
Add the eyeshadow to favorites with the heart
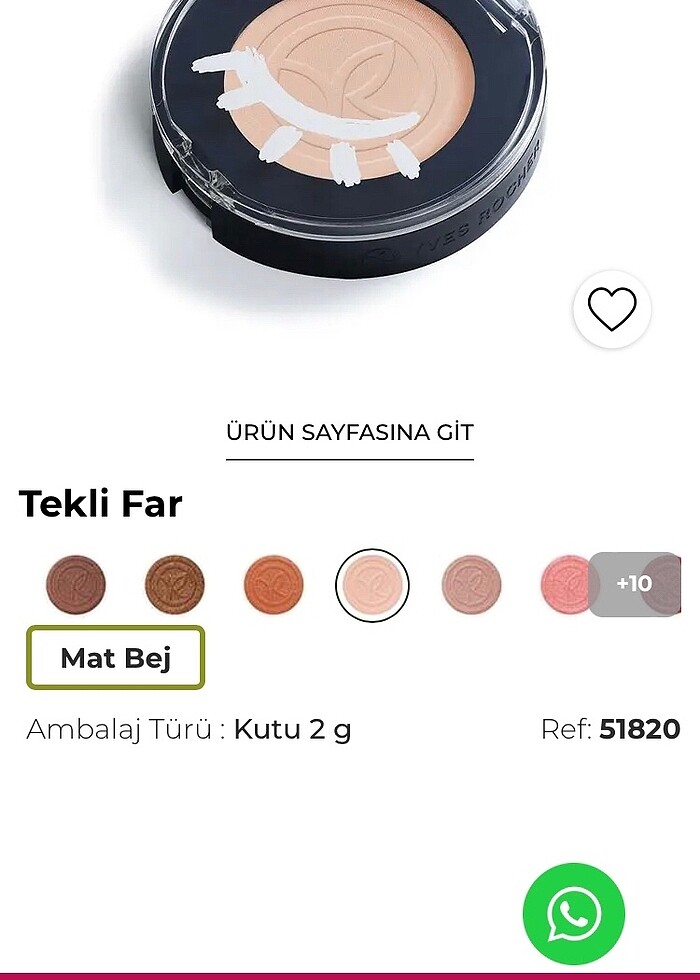611,310
